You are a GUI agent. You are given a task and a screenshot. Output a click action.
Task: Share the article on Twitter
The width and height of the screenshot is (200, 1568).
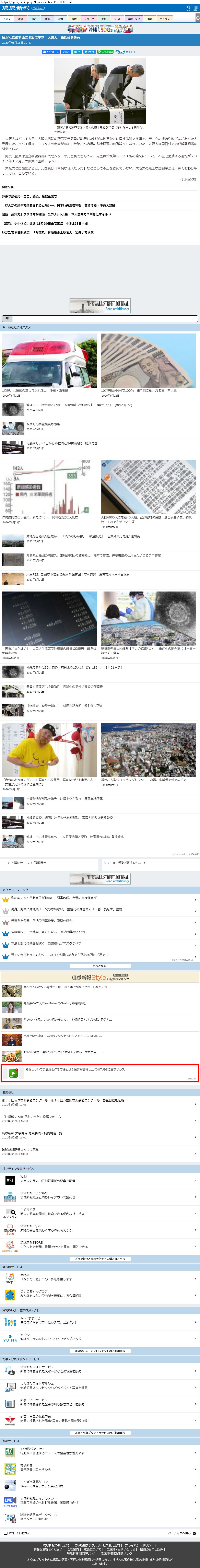point(90,52)
